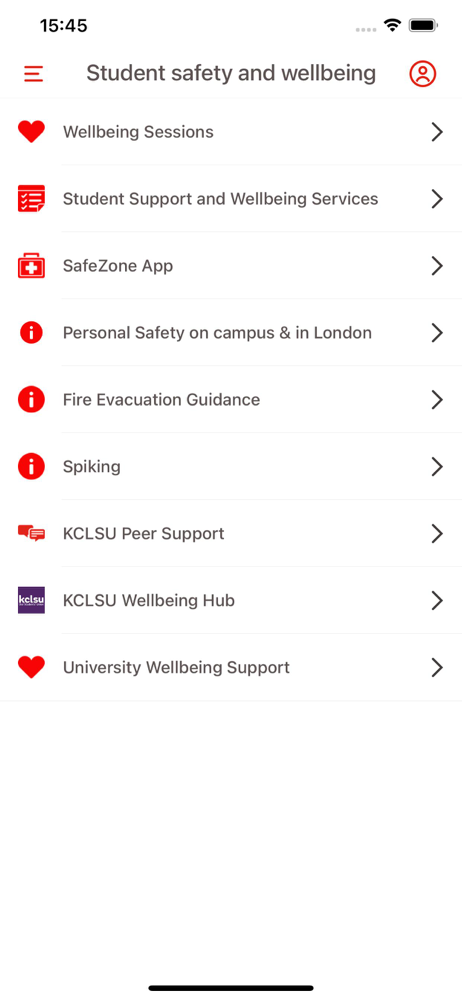Screen dimensions: 462x1000
Task: Go to KCLSU Wellbeing Hub
Action: (231, 601)
